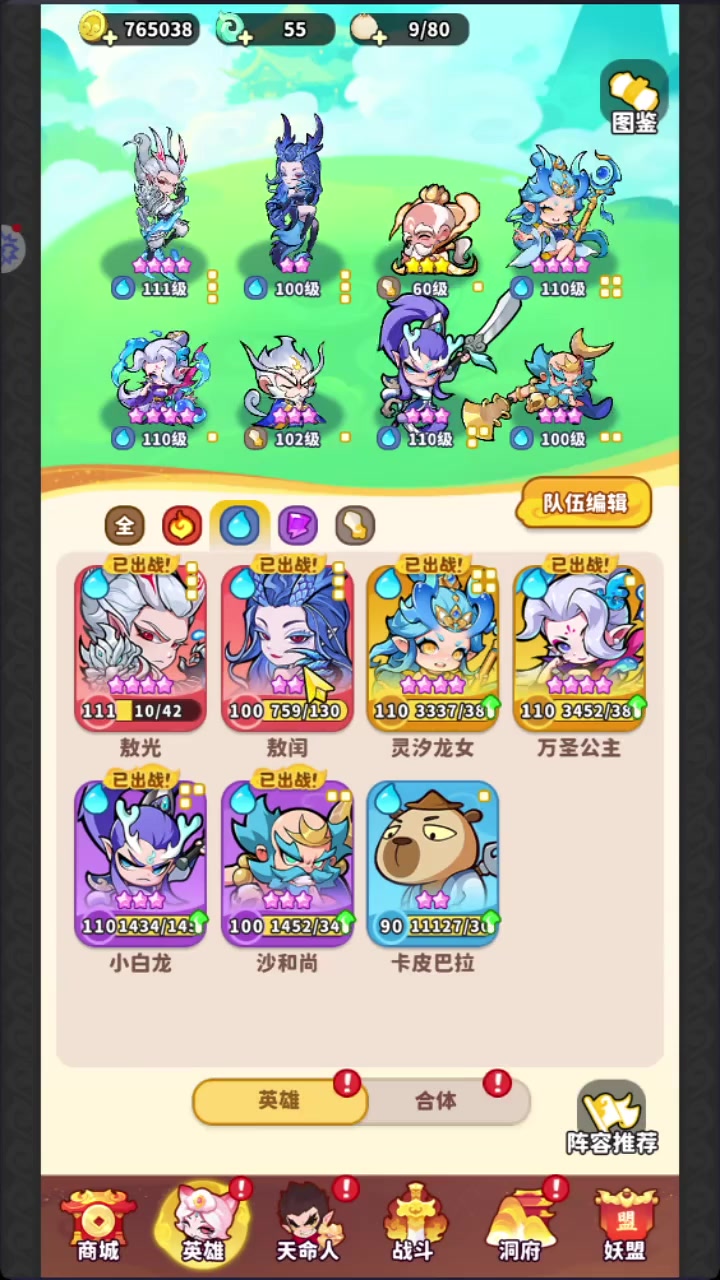720x1280 pixels.
Task: Filter heroes by purple element
Action: 297,524
